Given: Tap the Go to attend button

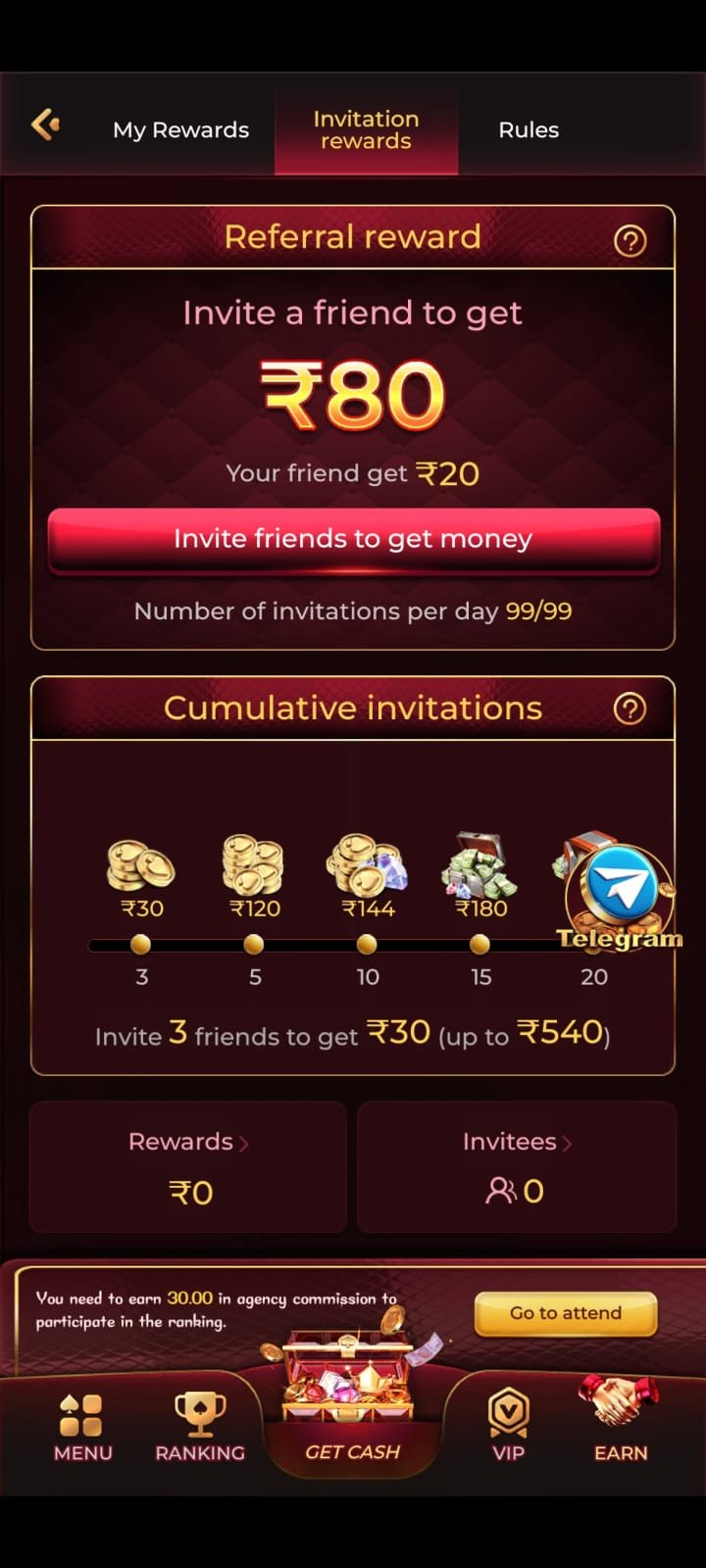Looking at the screenshot, I should 566,1312.
